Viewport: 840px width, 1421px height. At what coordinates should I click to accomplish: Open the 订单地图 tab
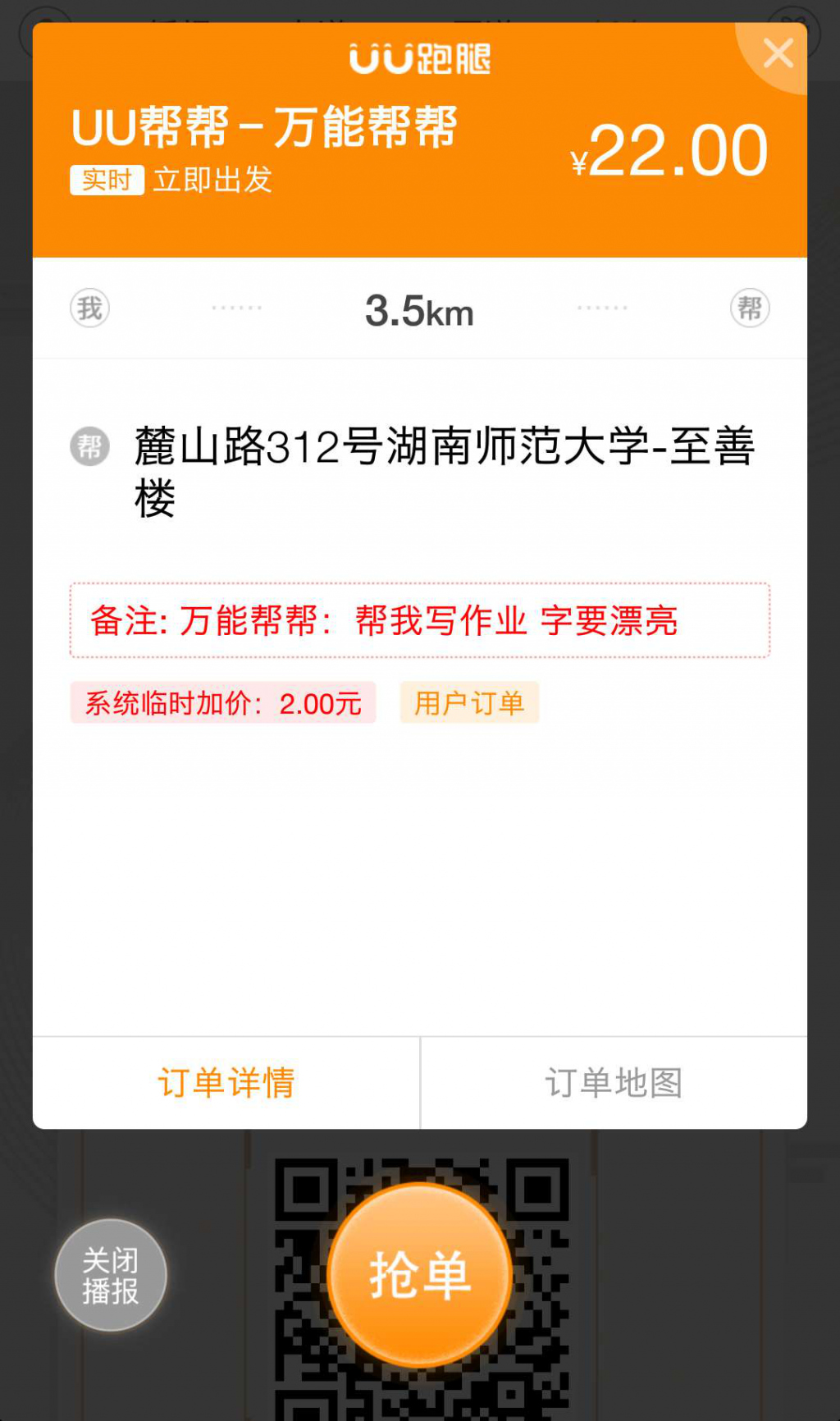click(614, 1083)
